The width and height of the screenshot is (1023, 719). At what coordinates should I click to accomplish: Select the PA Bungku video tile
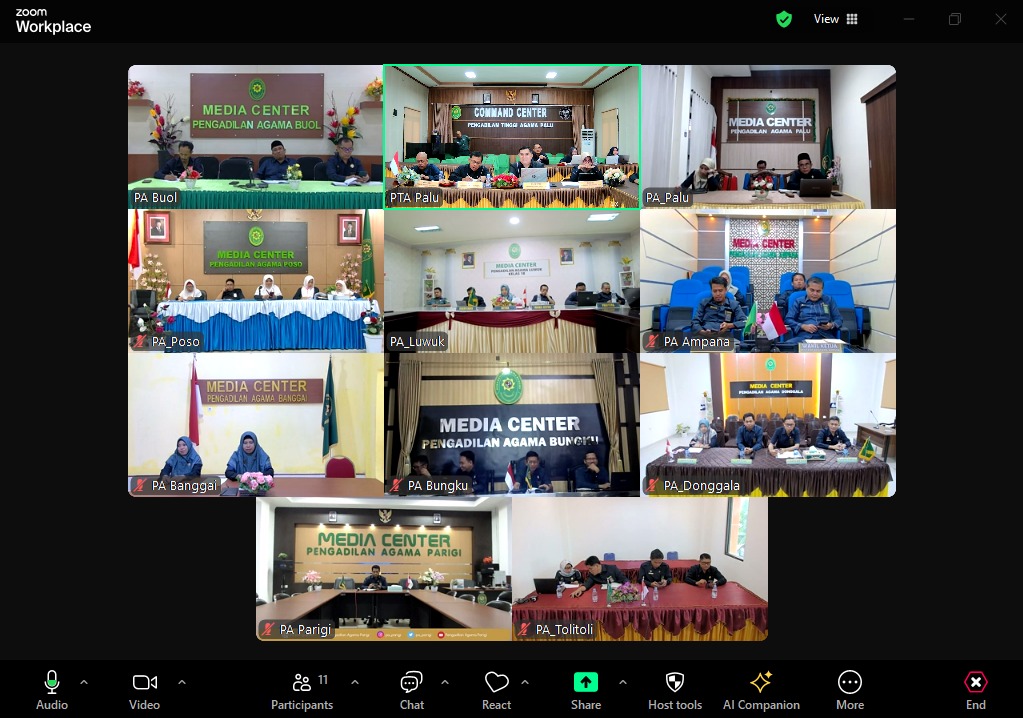tap(511, 423)
